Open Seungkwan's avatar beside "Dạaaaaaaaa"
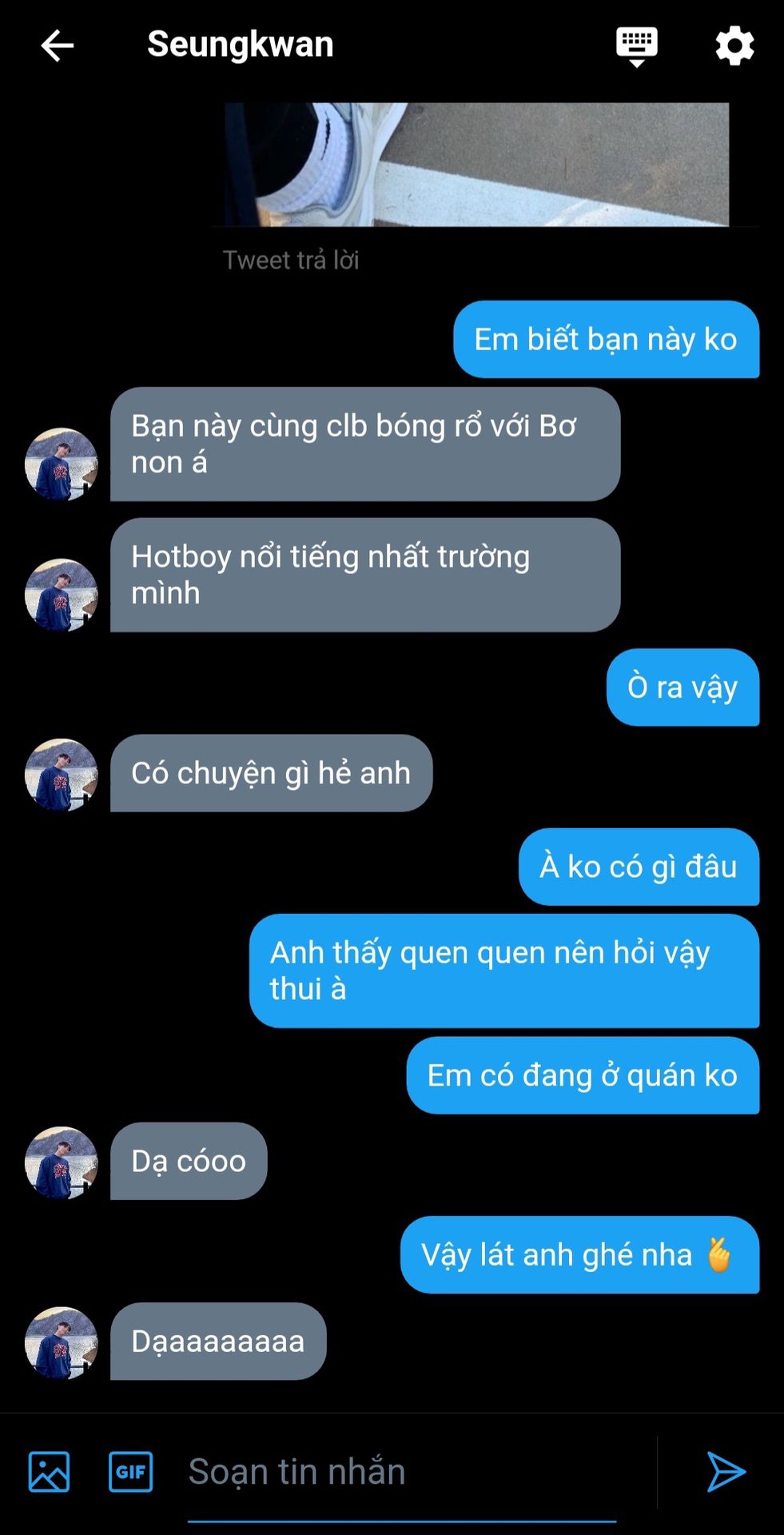This screenshot has height=1535, width=784. point(62,1342)
